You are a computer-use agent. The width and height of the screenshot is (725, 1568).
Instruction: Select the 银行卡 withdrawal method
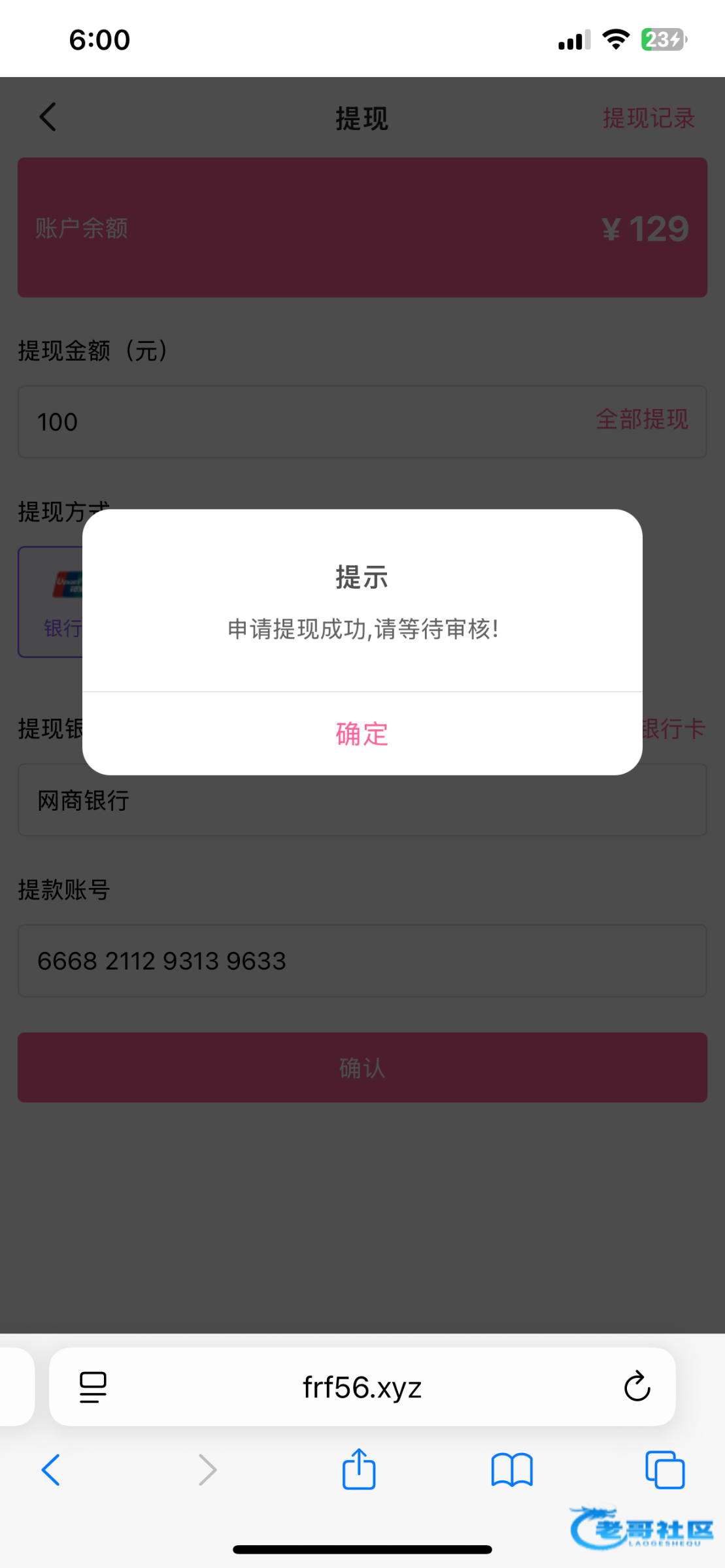pos(52,602)
